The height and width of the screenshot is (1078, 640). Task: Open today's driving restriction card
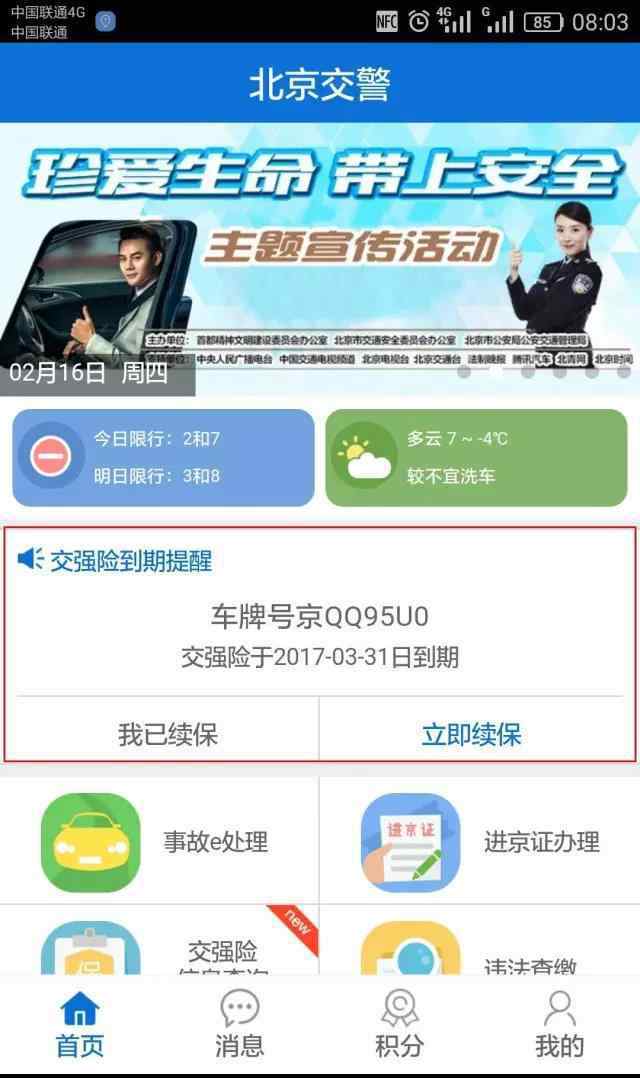(163, 458)
